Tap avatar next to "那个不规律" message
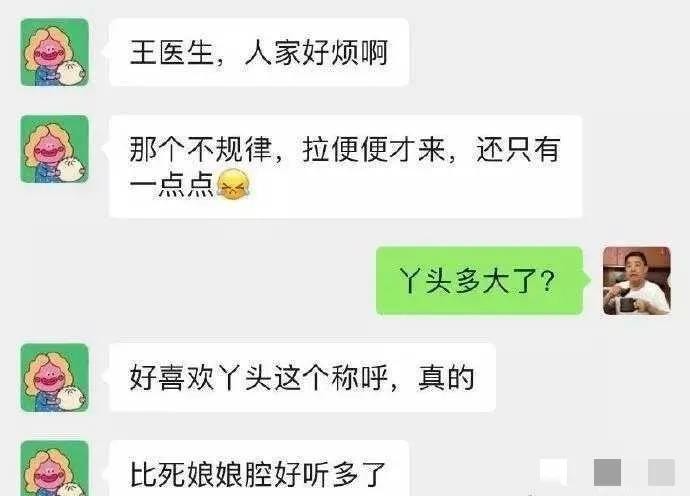The image size is (690, 496). (55, 149)
